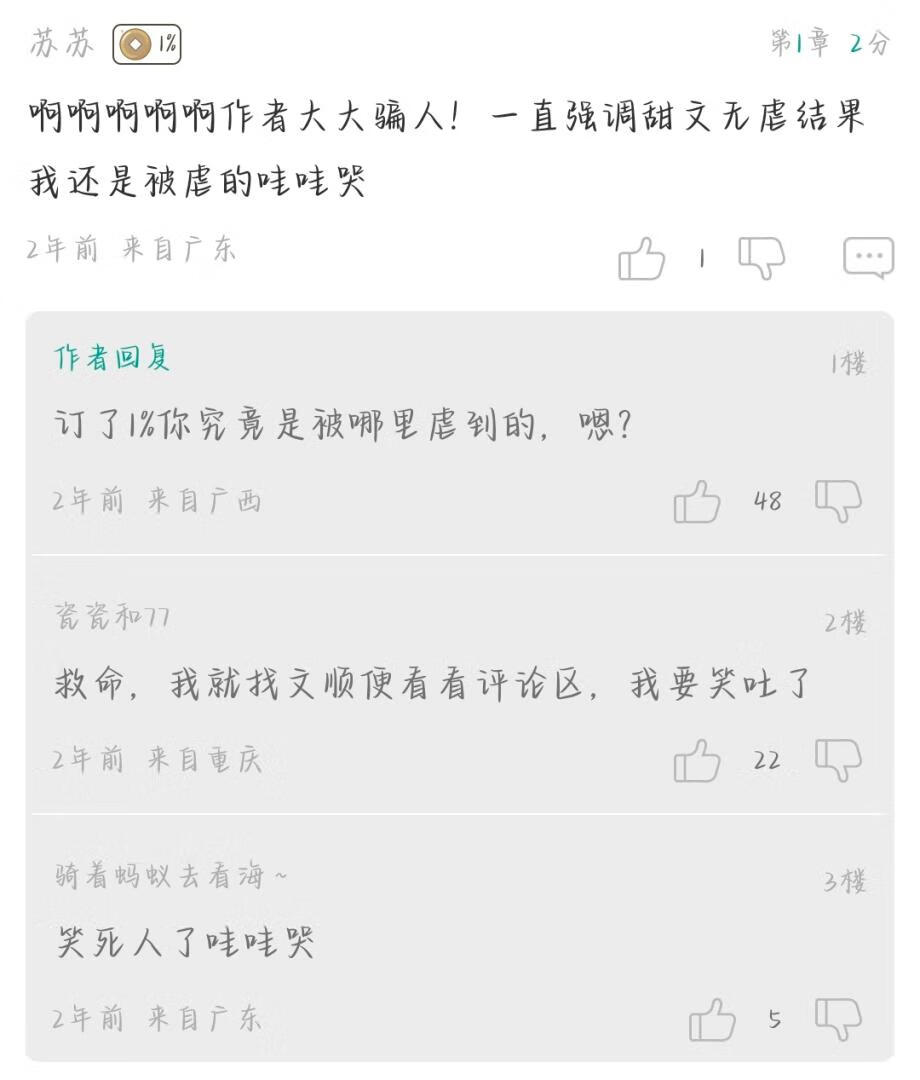
Task: Dislike 苏苏's comment
Action: click(761, 259)
